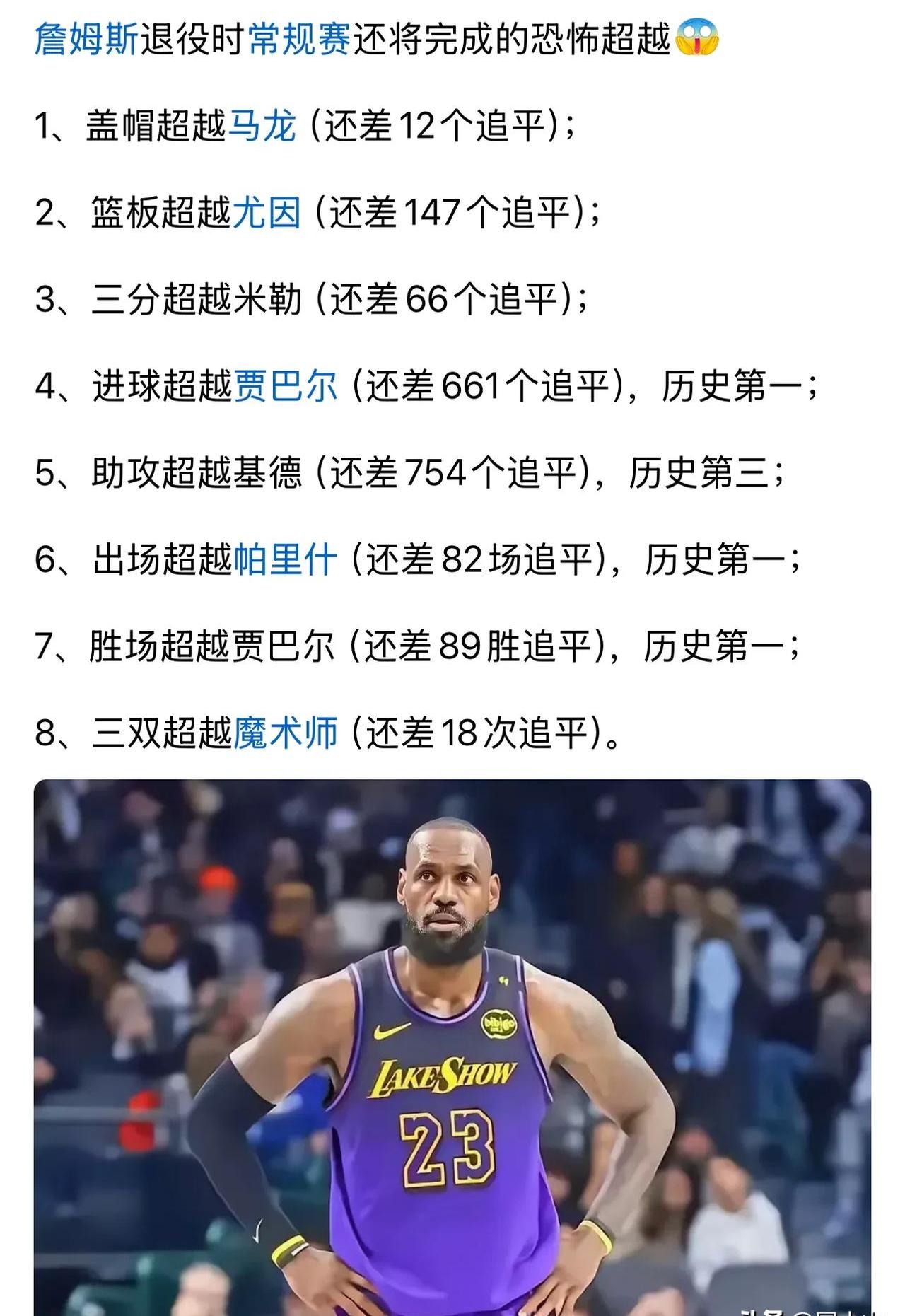Viewport: 905px width, 1316px height.
Task: Open the 詹姆斯 link in the title
Action: point(86,40)
